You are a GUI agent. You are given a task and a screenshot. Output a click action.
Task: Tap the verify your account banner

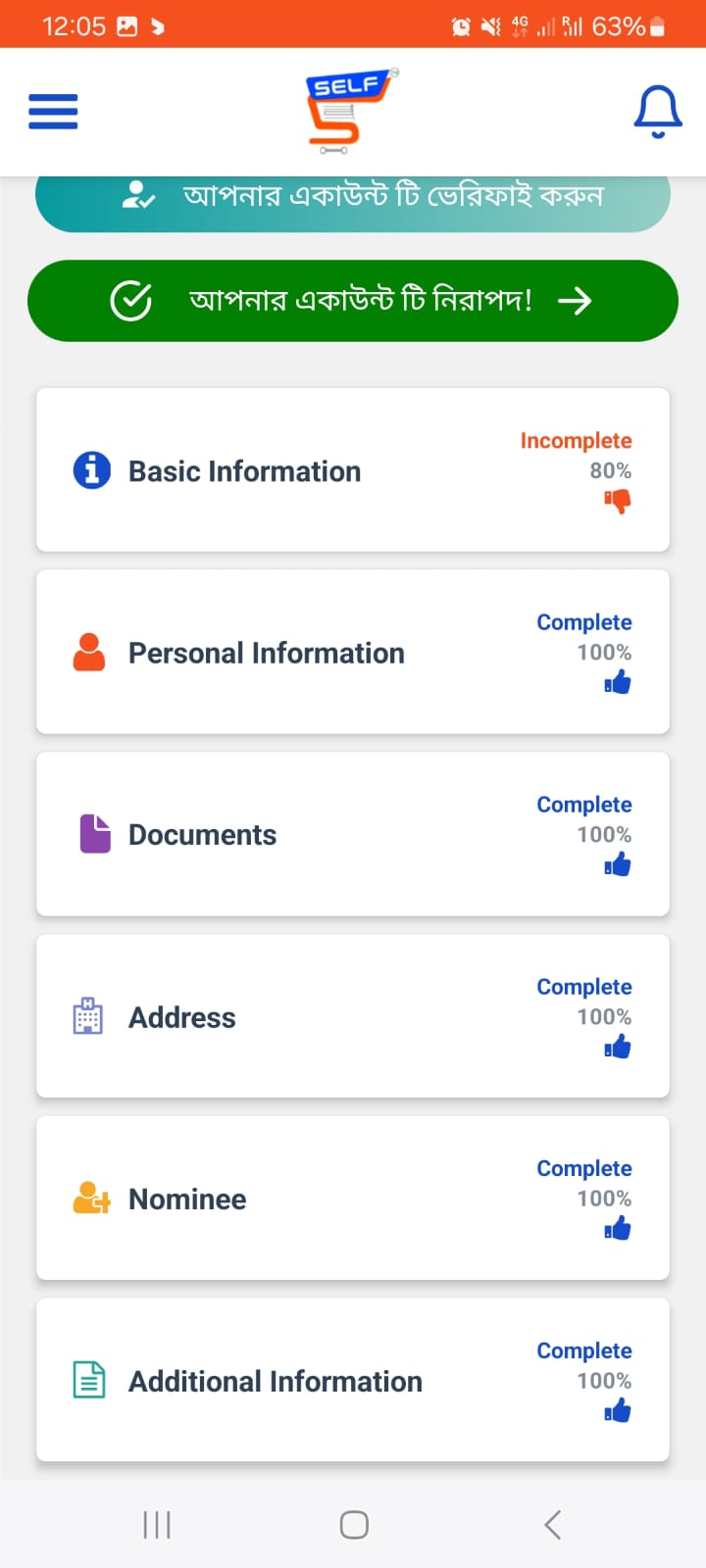[x=353, y=199]
